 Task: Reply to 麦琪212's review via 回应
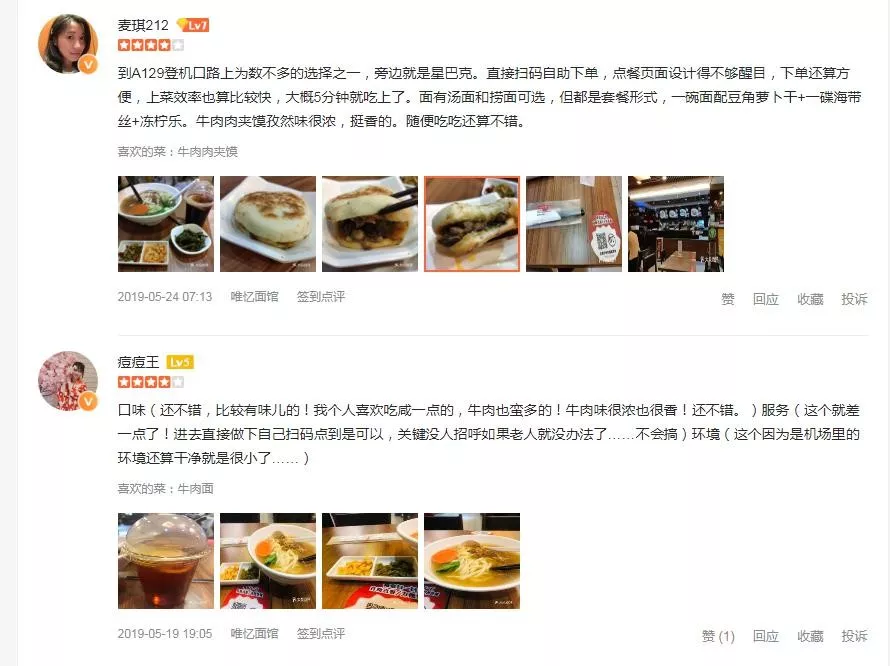[765, 299]
